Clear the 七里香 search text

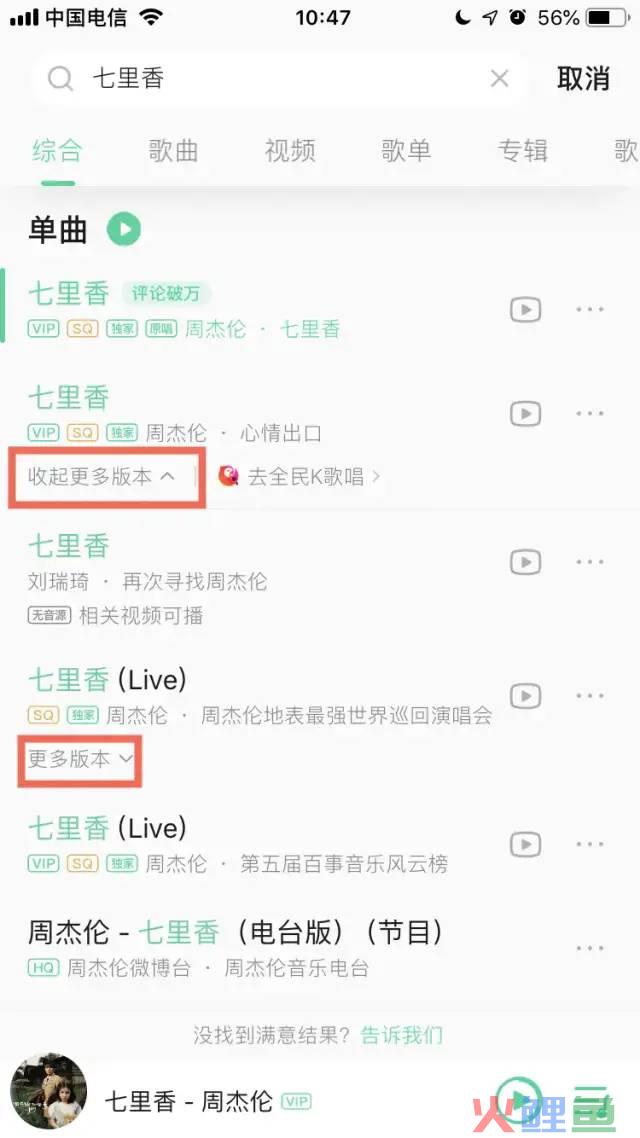(x=499, y=79)
